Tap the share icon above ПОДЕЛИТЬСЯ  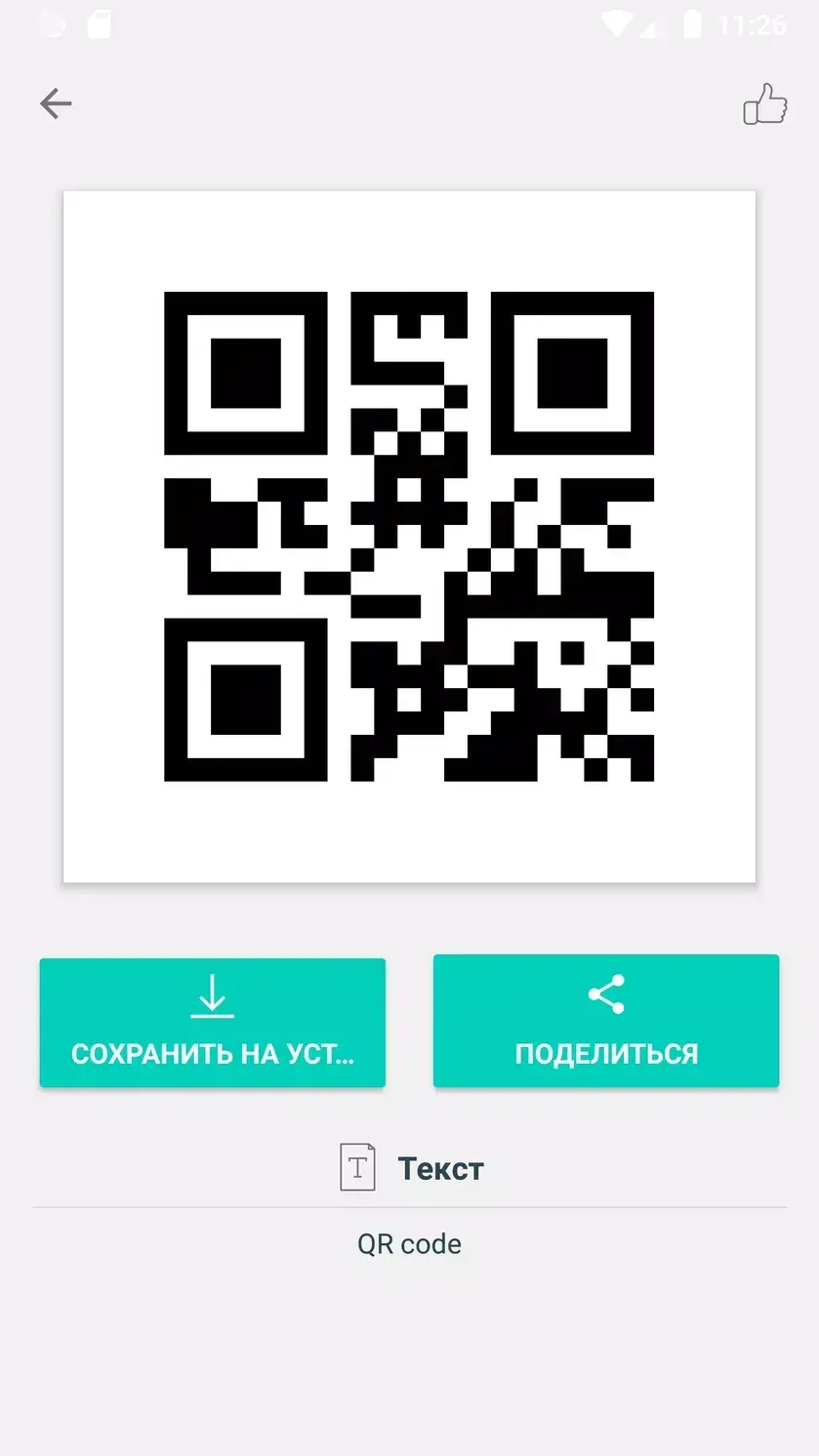click(x=605, y=993)
